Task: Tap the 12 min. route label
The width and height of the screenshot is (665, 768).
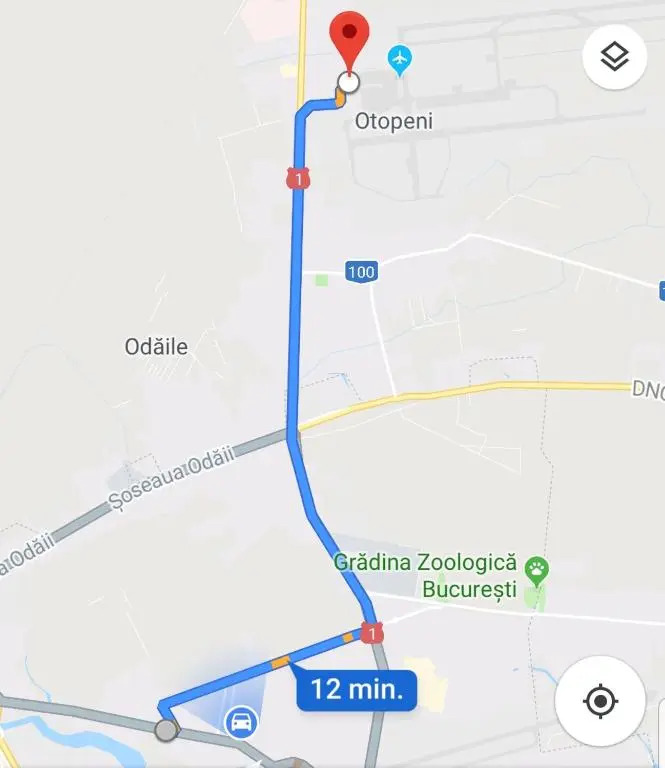Action: 356,689
